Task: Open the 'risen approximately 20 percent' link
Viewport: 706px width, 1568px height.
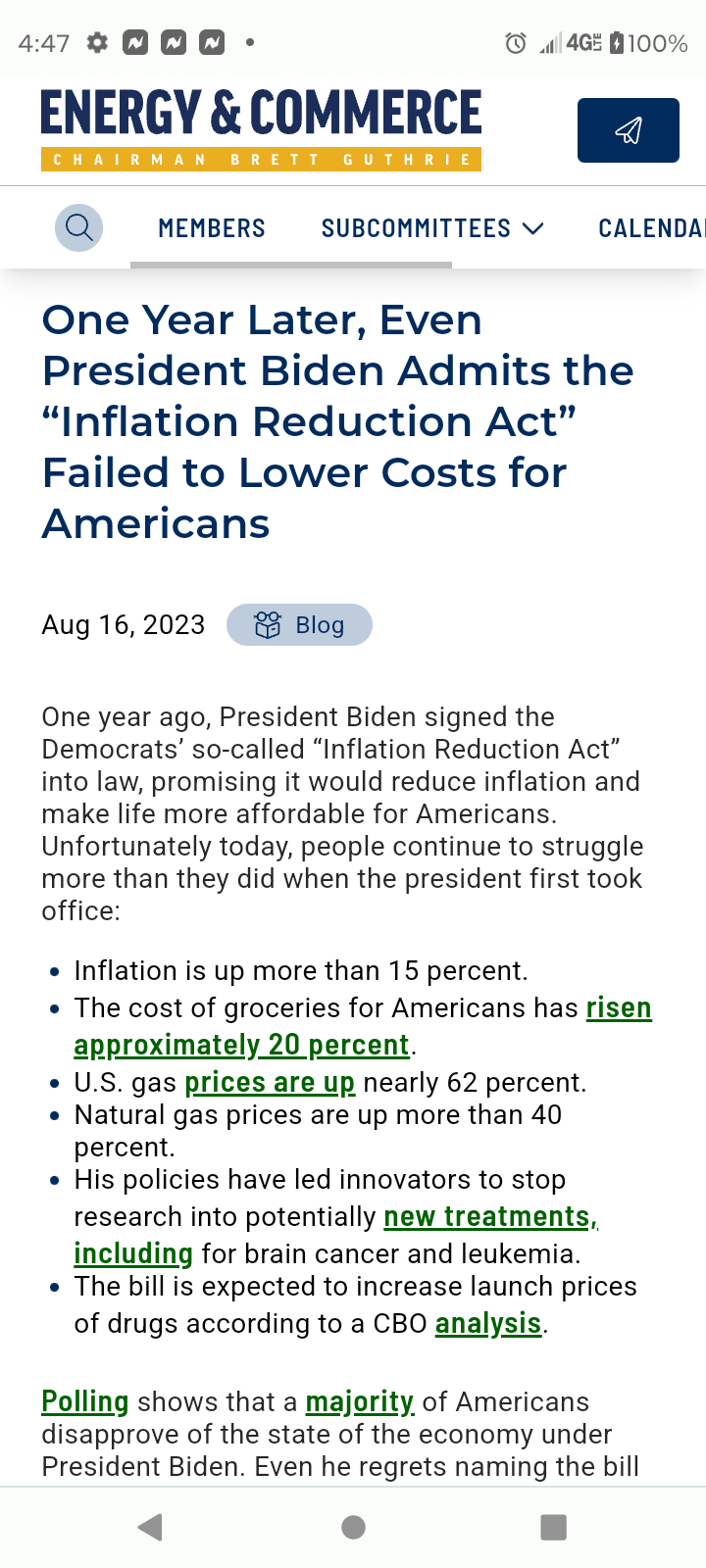Action: (363, 1026)
